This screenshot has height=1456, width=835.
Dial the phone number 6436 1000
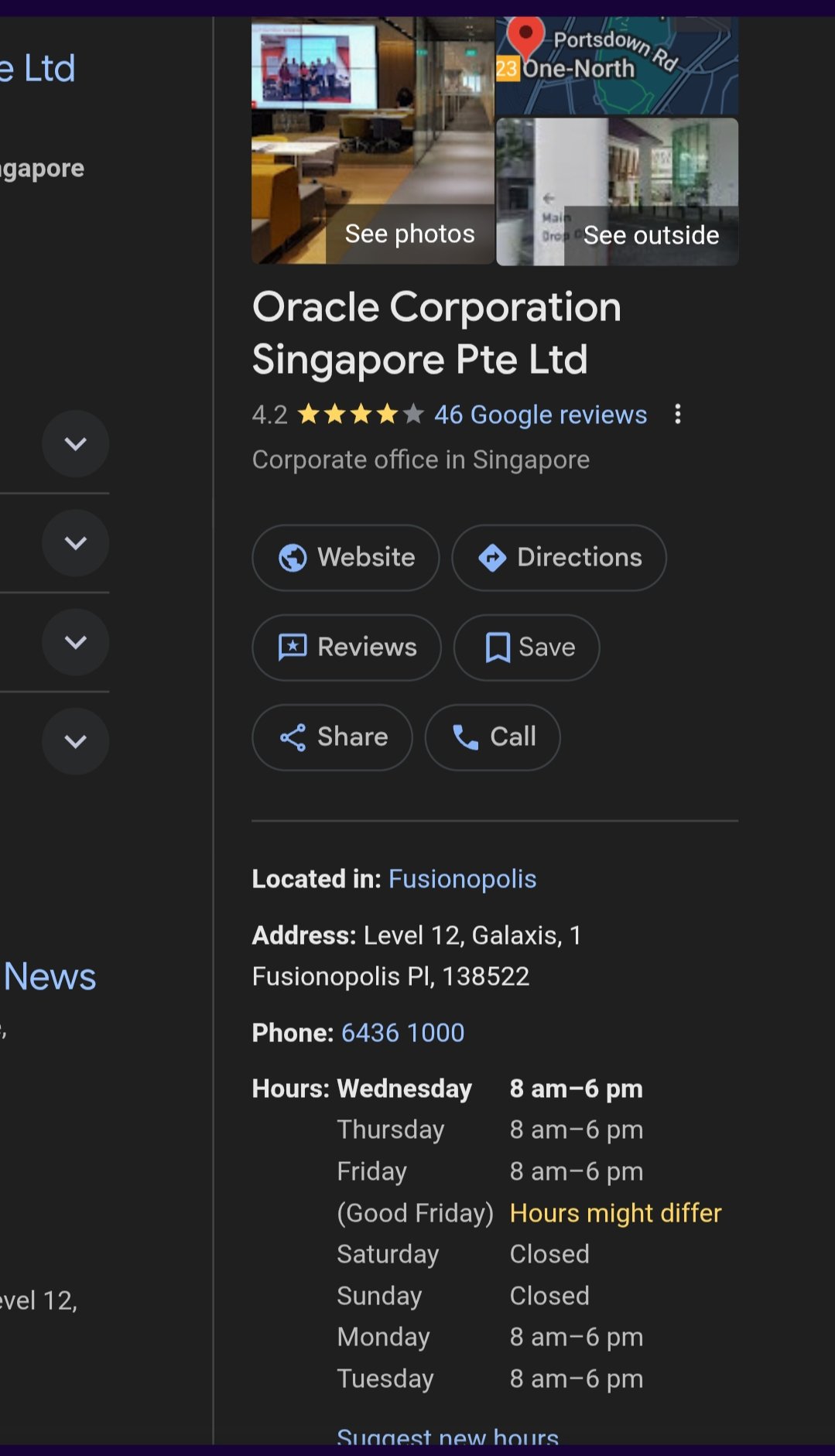[x=402, y=1033]
